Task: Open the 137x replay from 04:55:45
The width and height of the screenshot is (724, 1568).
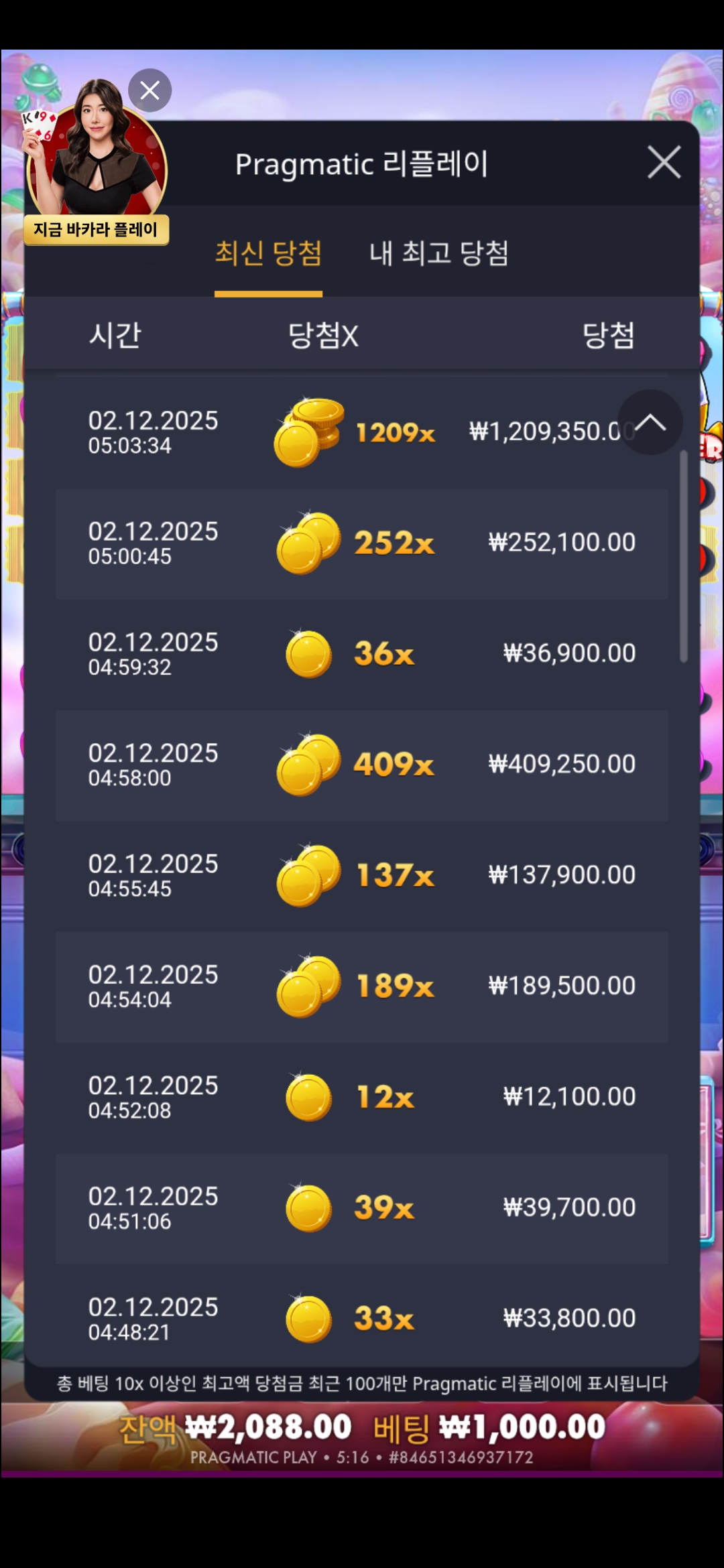Action: [x=362, y=876]
